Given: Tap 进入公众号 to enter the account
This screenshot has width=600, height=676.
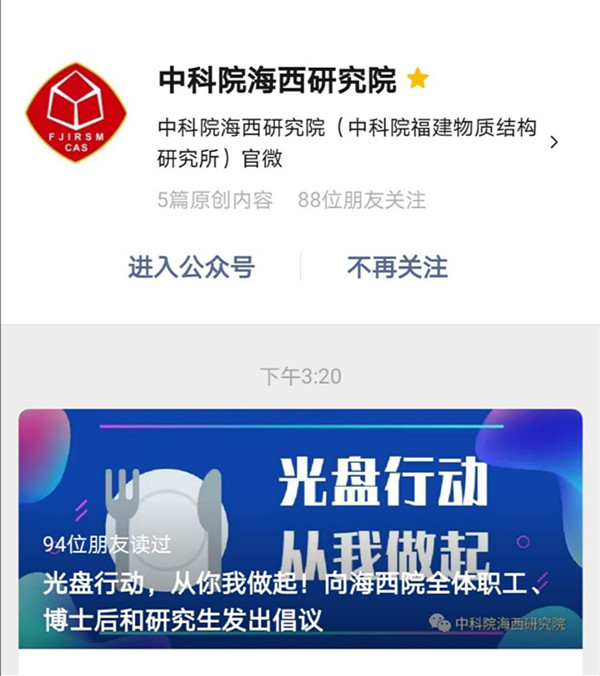Looking at the screenshot, I should click(191, 267).
